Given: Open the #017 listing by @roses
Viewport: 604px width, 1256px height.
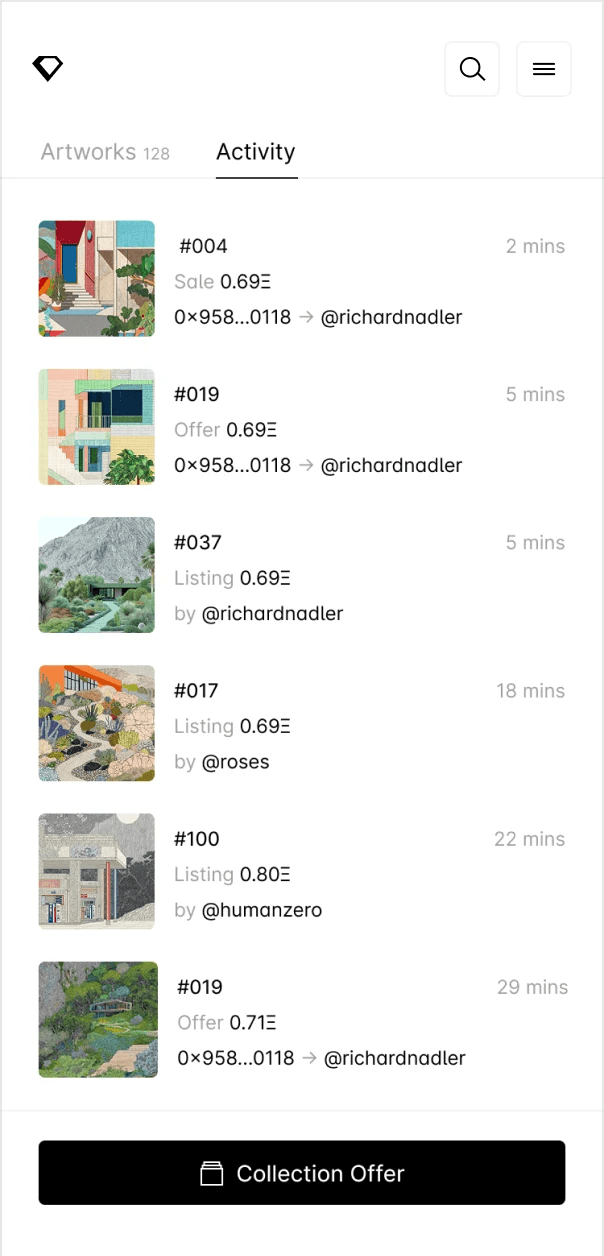Looking at the screenshot, I should (x=300, y=724).
